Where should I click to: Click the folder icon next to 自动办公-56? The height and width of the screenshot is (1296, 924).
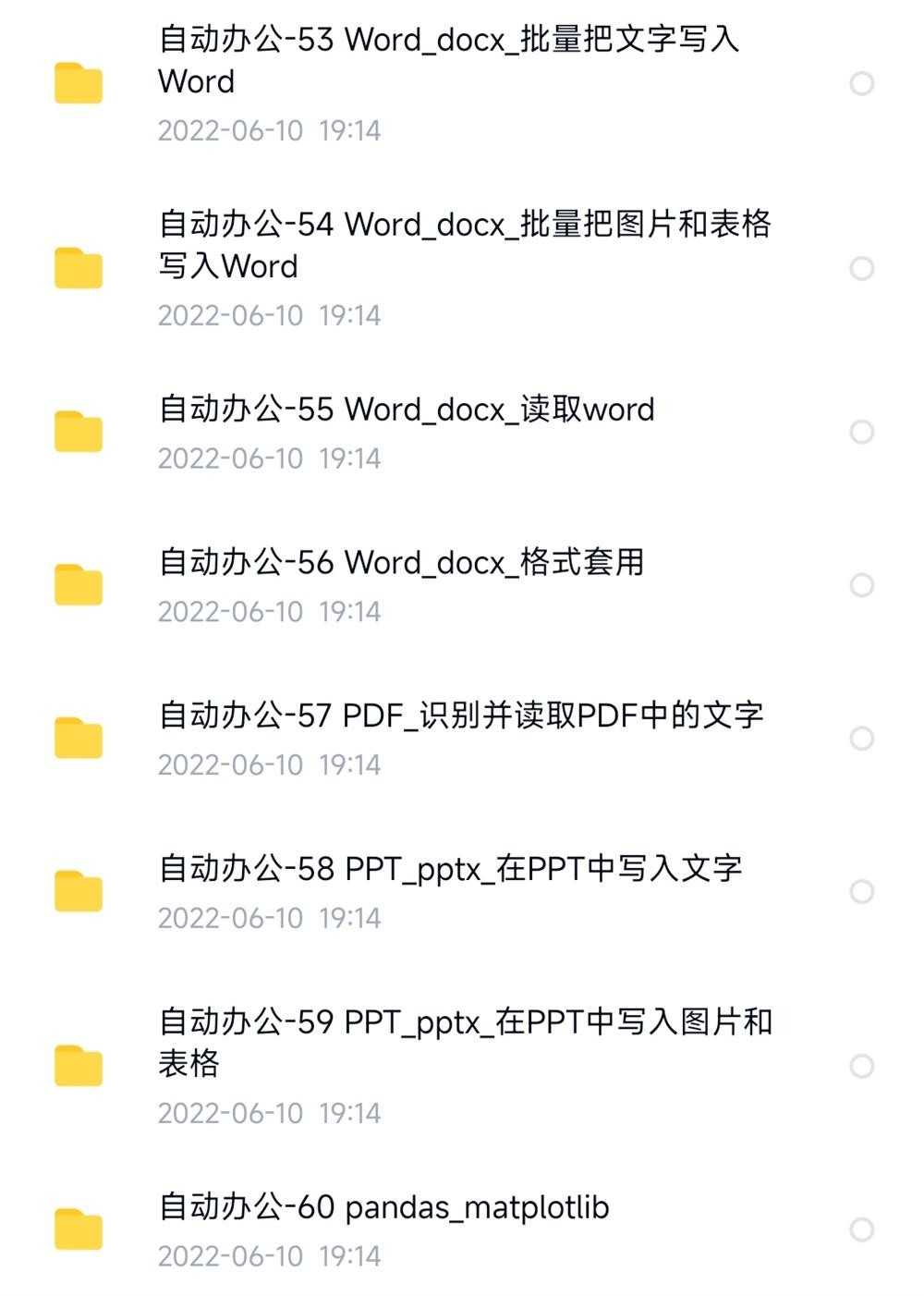[x=79, y=583]
